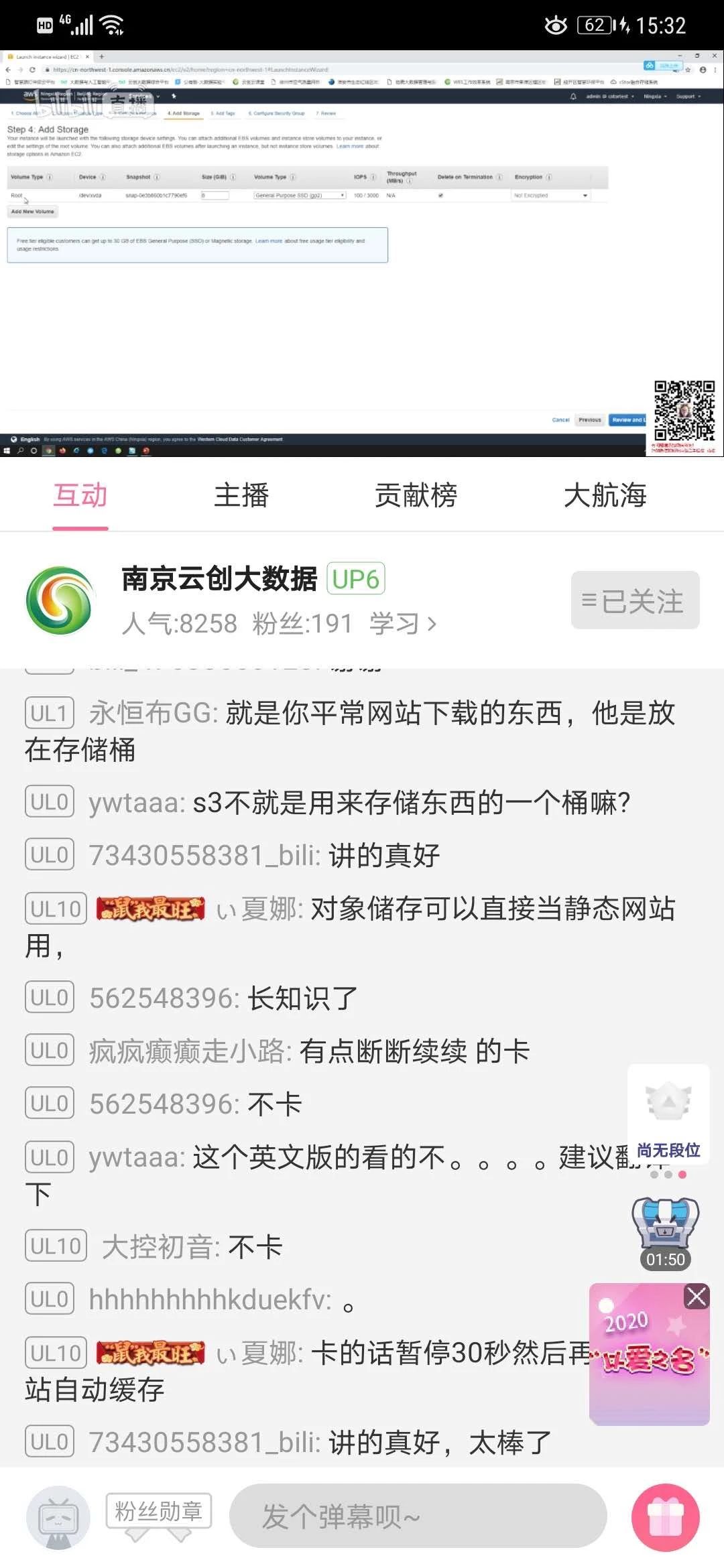
Task: Tap username 大控初音 in chat
Action: click(x=161, y=1247)
